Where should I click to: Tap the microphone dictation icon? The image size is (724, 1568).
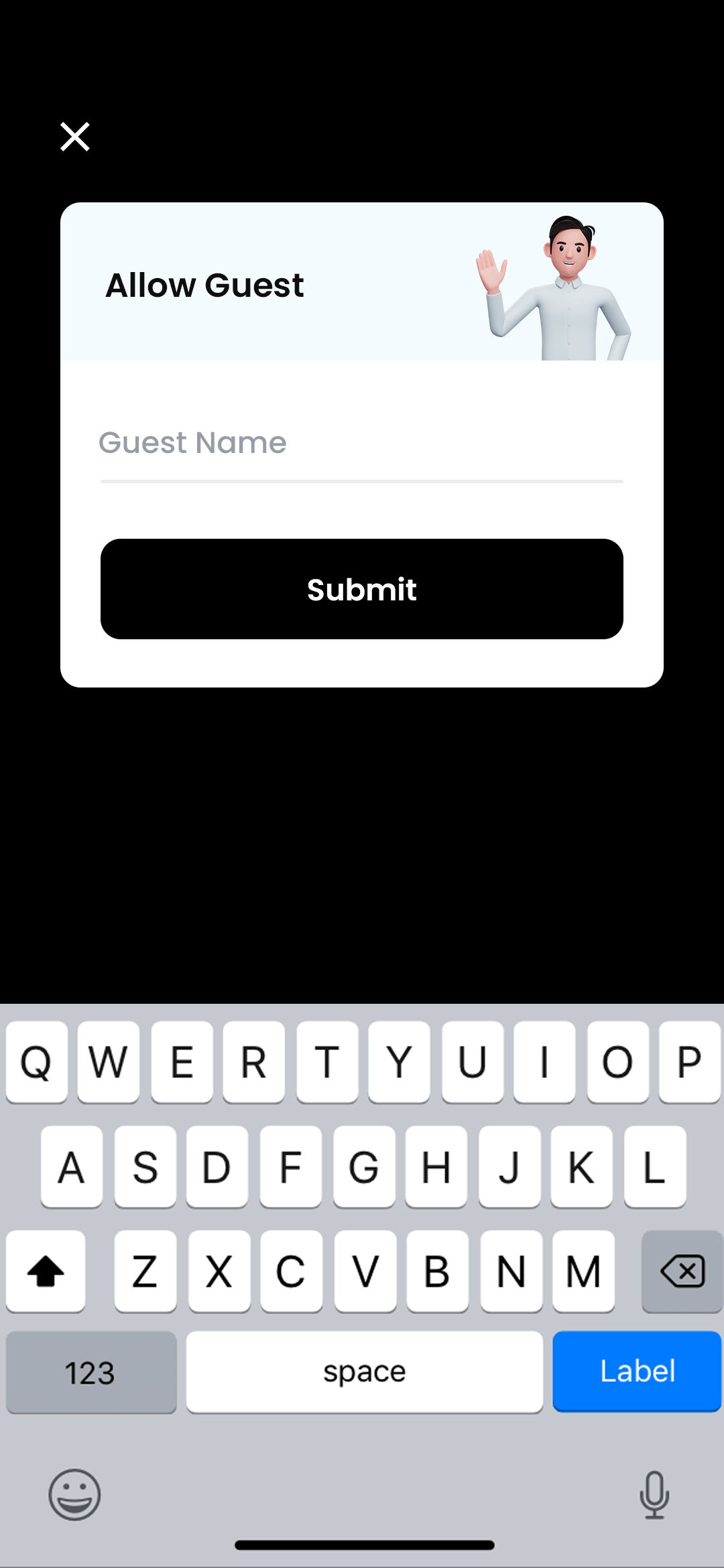pyautogui.click(x=654, y=1494)
